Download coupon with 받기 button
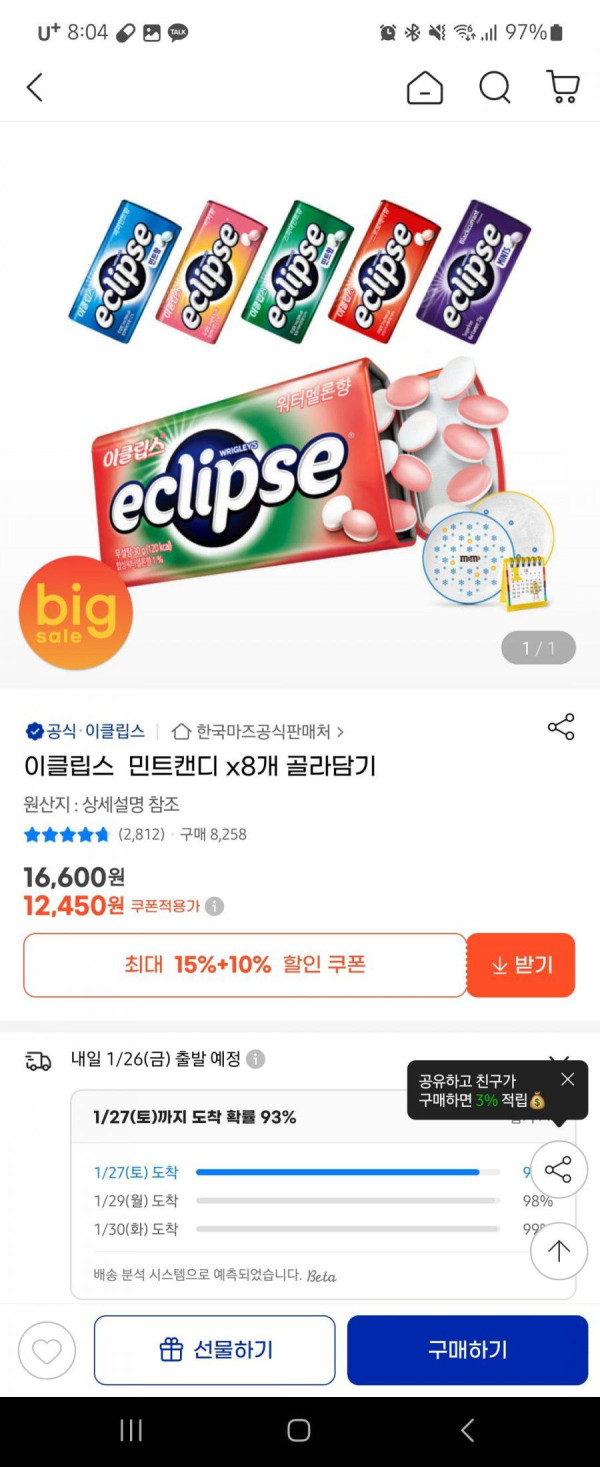Image resolution: width=600 pixels, height=1467 pixels. (x=521, y=965)
